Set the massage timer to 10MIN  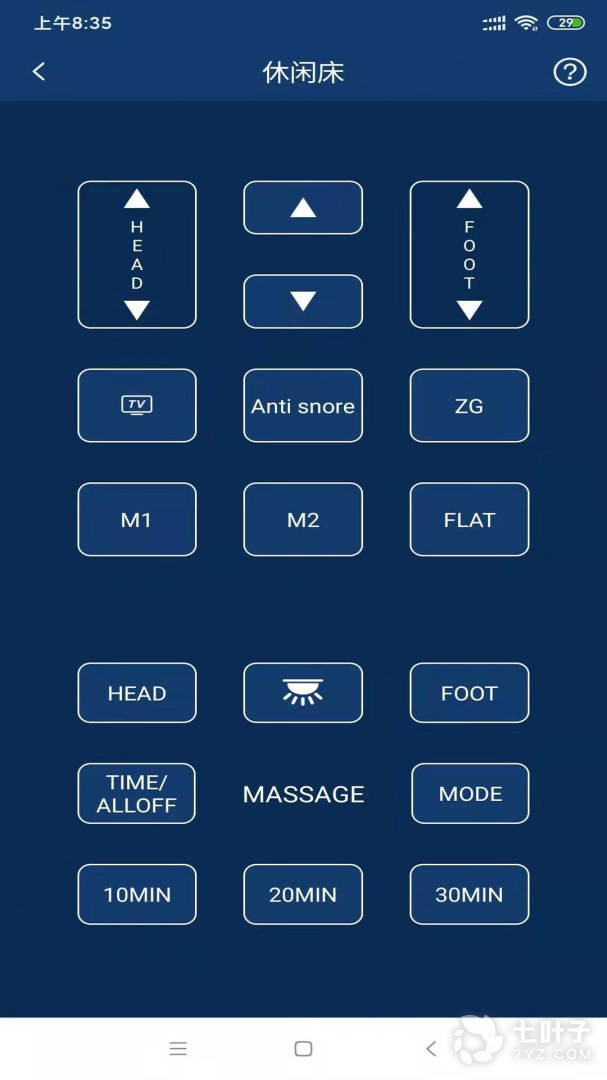[x=137, y=894]
